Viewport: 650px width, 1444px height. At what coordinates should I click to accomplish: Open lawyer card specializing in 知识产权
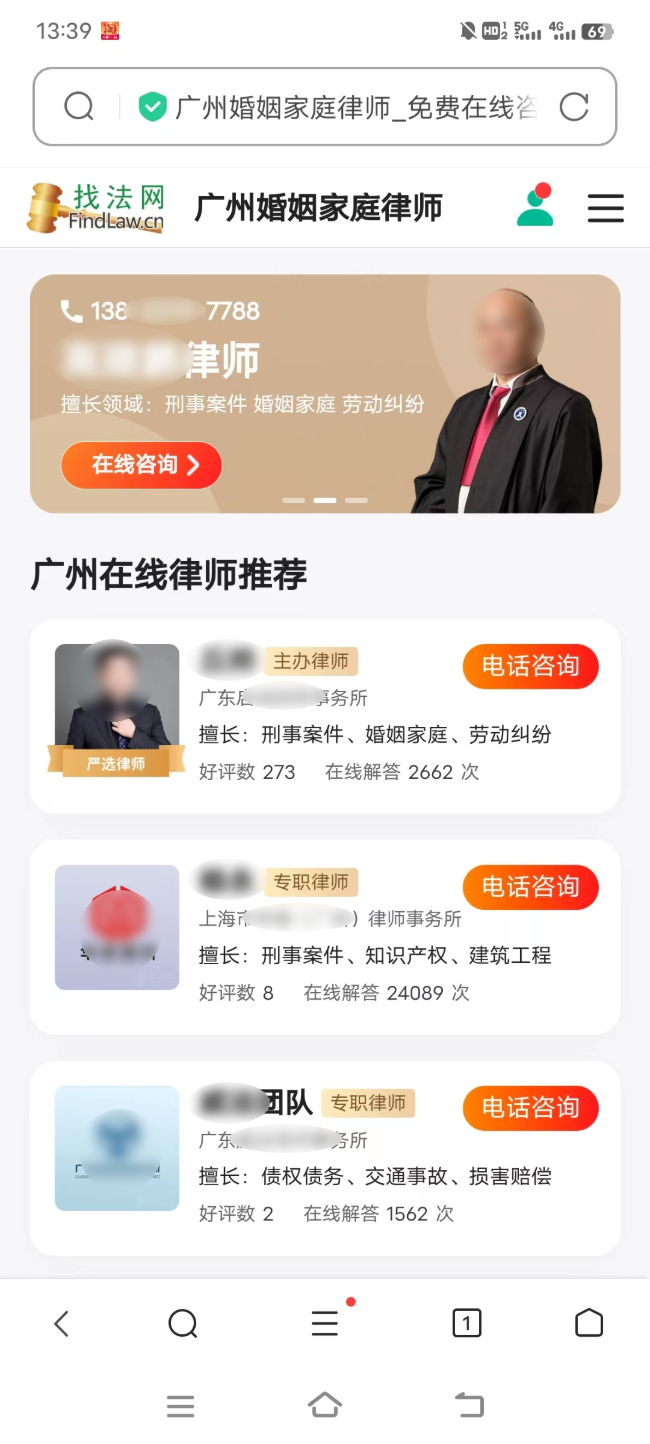(x=325, y=937)
